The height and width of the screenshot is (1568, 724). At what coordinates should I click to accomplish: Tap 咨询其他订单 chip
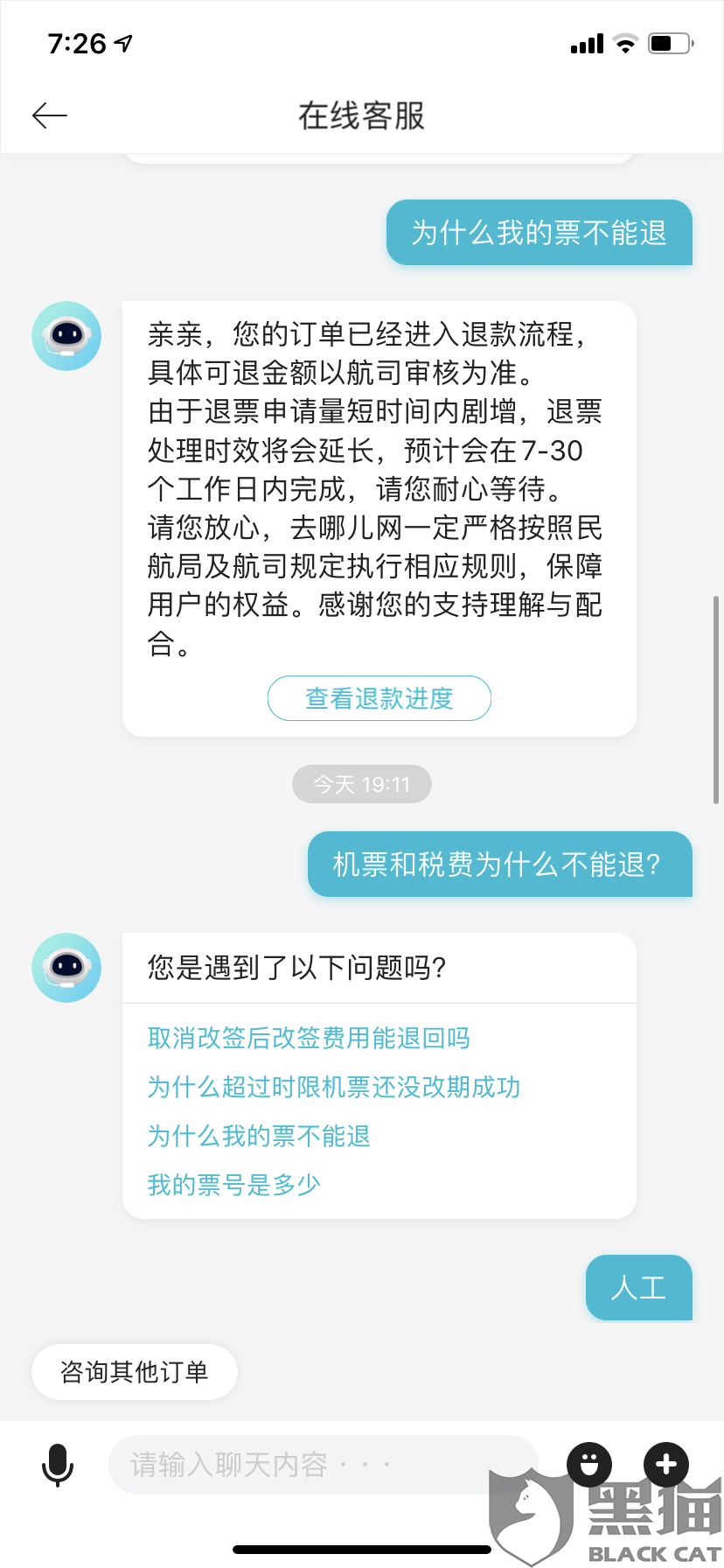click(x=134, y=1372)
